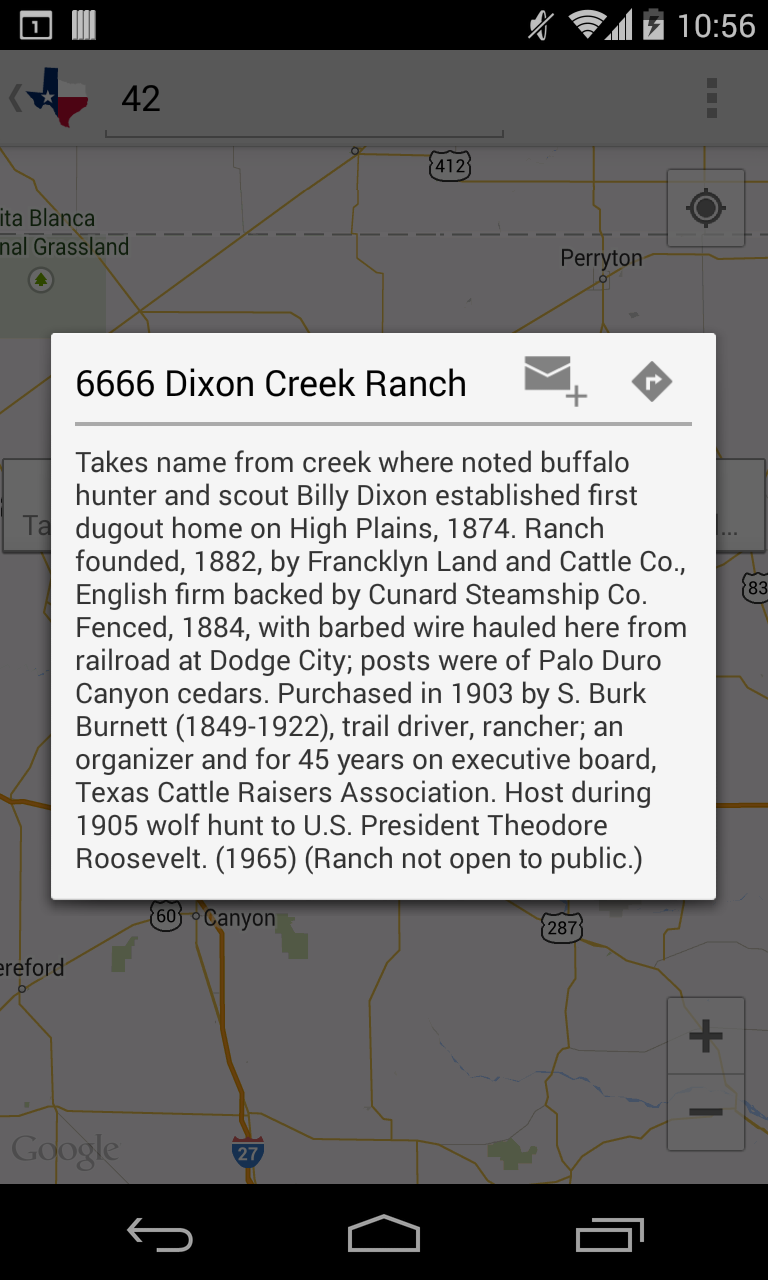Screen dimensions: 768x1280
Task: Go to the home screen
Action: [x=384, y=1234]
